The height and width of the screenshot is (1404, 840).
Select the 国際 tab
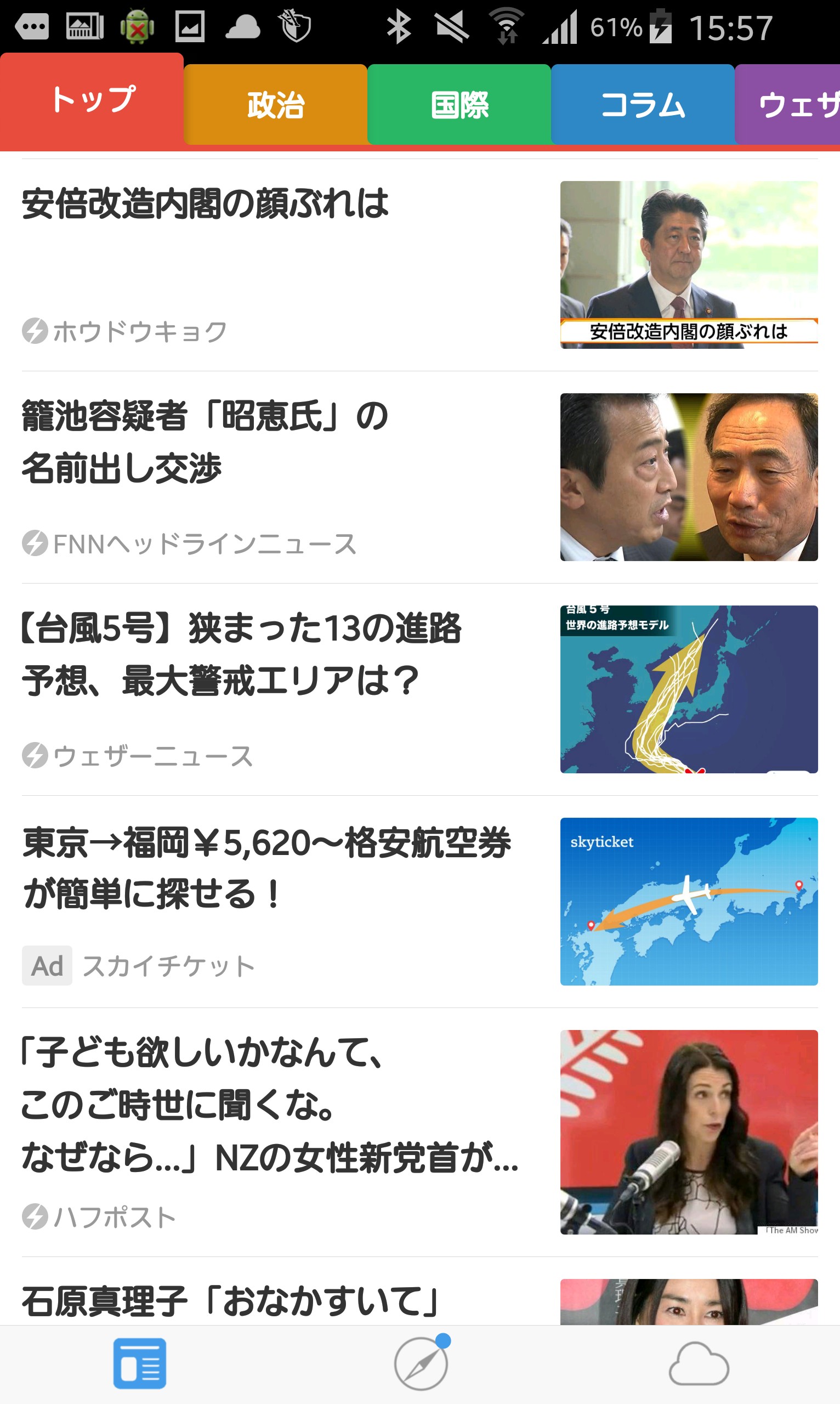click(x=459, y=105)
